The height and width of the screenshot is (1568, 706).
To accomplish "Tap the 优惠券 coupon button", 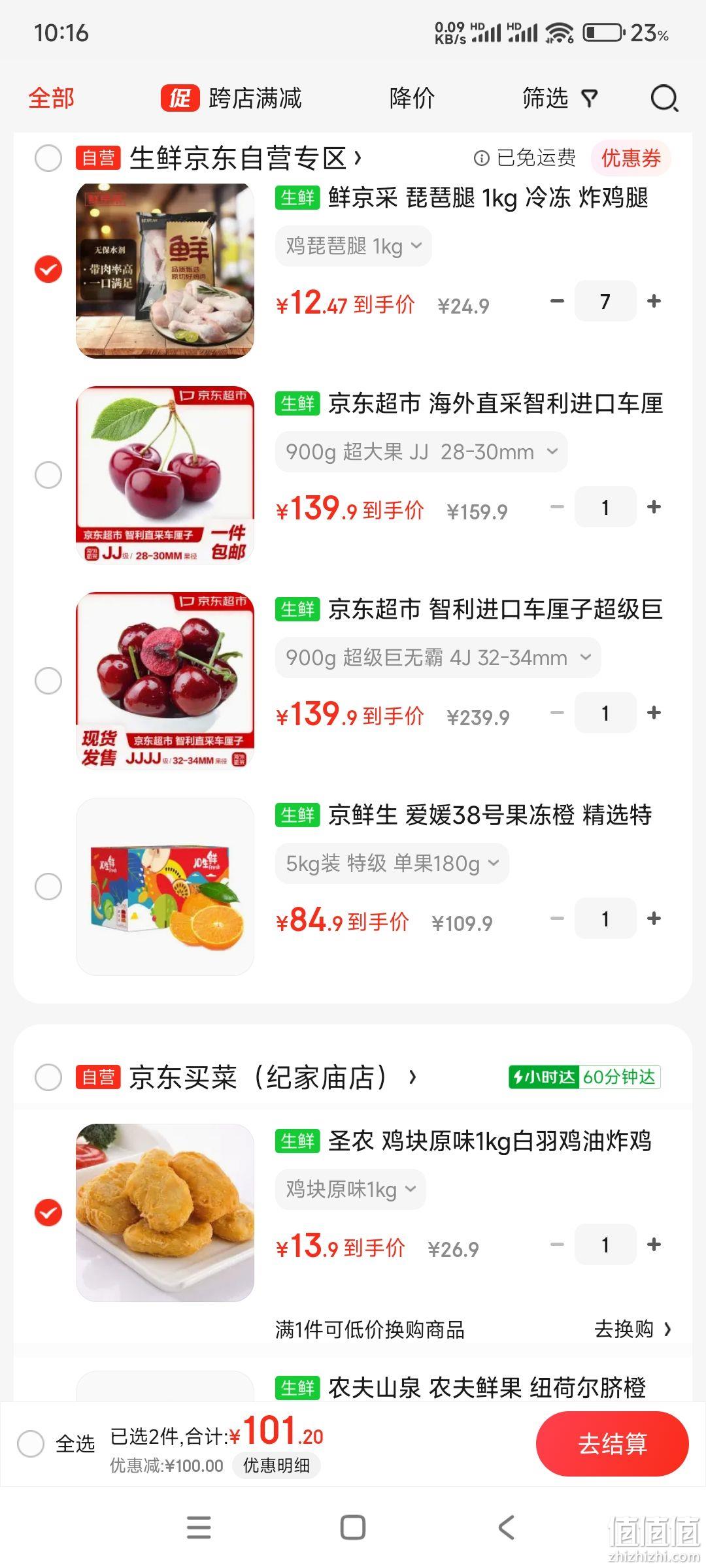I will point(631,158).
